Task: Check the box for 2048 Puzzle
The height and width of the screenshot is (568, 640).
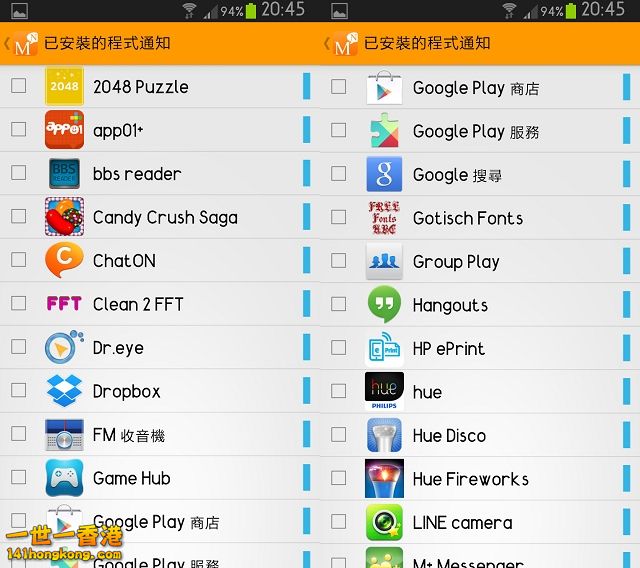Action: click(19, 86)
